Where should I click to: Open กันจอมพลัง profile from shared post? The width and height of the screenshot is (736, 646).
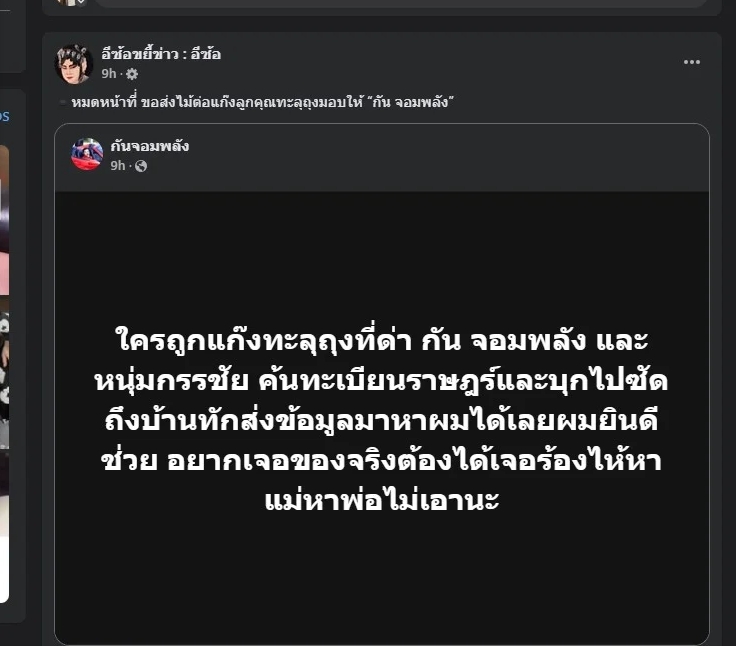pyautogui.click(x=149, y=146)
